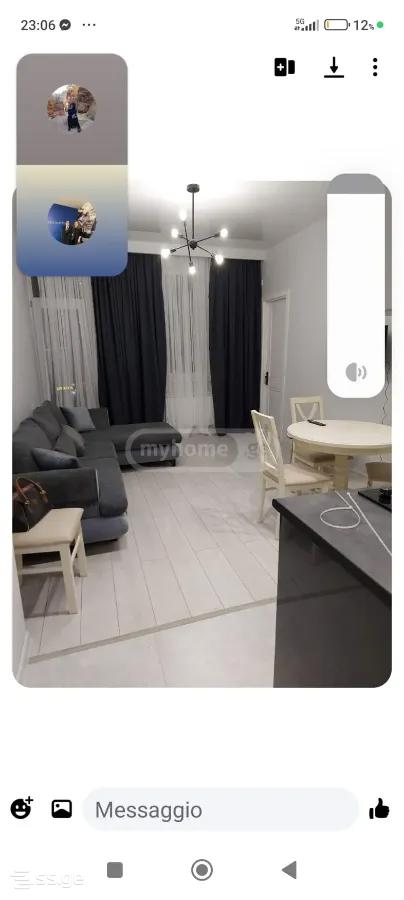Go to the home screen
Image resolution: width=404 pixels, height=900 pixels.
[x=202, y=870]
